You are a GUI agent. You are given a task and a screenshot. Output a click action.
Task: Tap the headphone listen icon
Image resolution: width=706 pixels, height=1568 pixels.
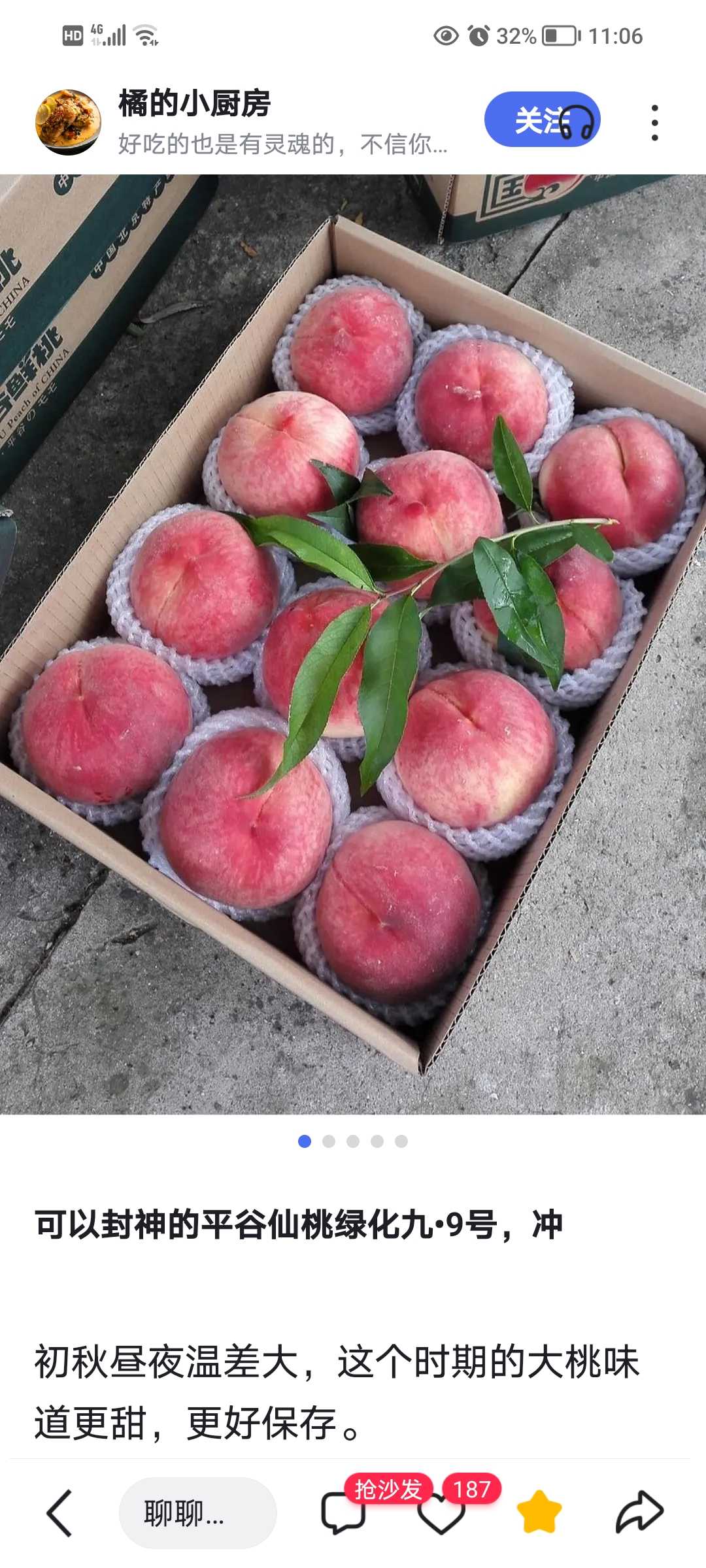(x=575, y=122)
